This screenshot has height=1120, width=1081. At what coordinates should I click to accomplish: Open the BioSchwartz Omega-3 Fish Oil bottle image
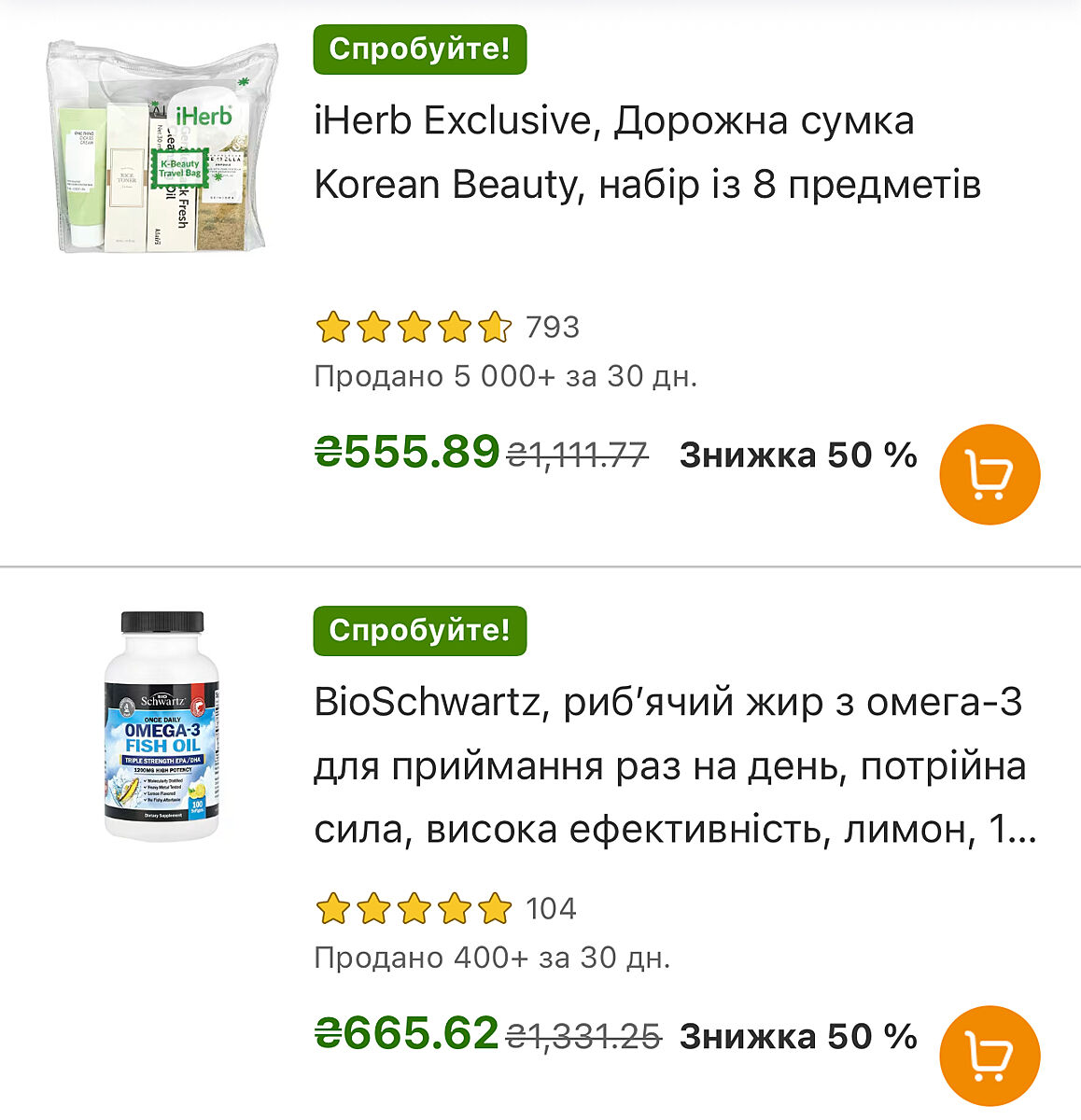pyautogui.click(x=161, y=726)
